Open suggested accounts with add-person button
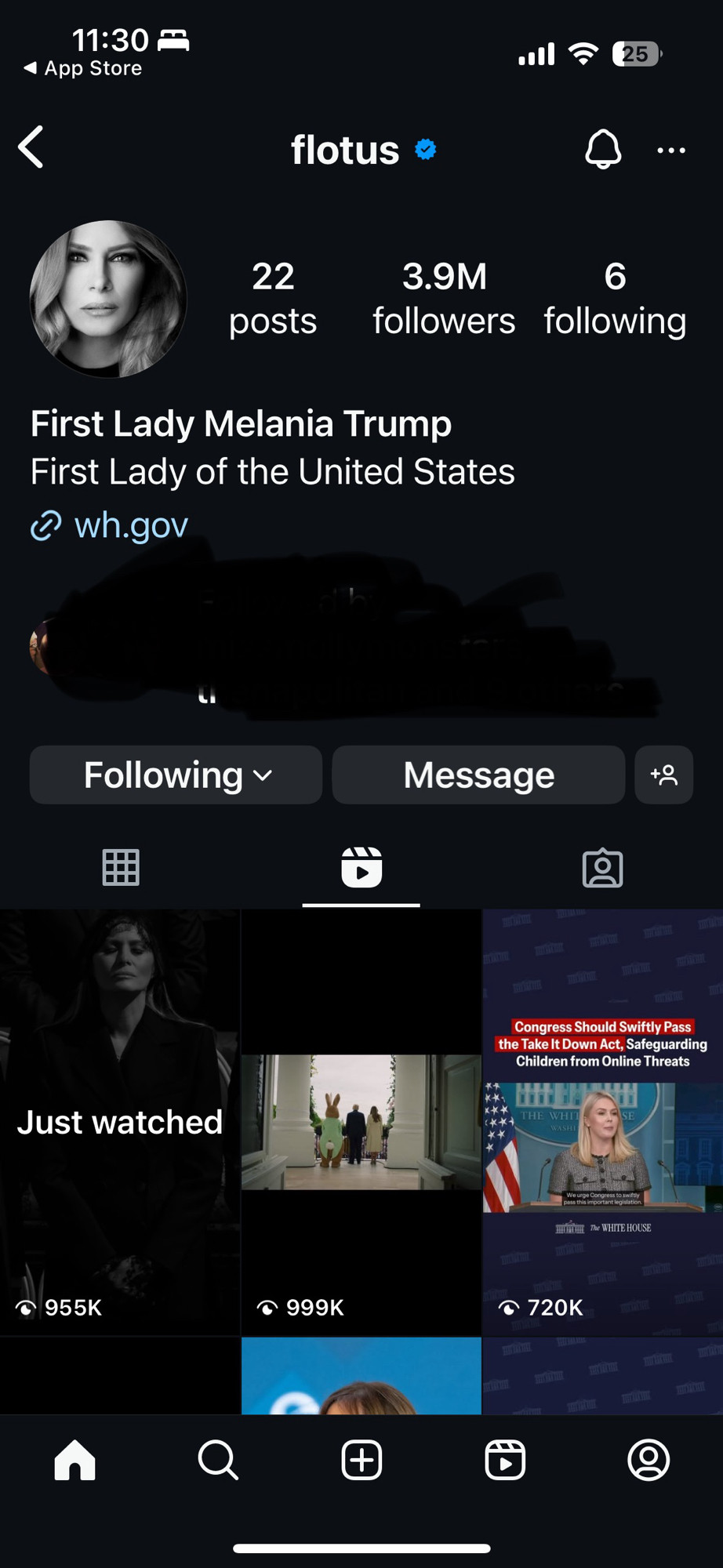Screen dimensions: 723x1568 coord(664,775)
